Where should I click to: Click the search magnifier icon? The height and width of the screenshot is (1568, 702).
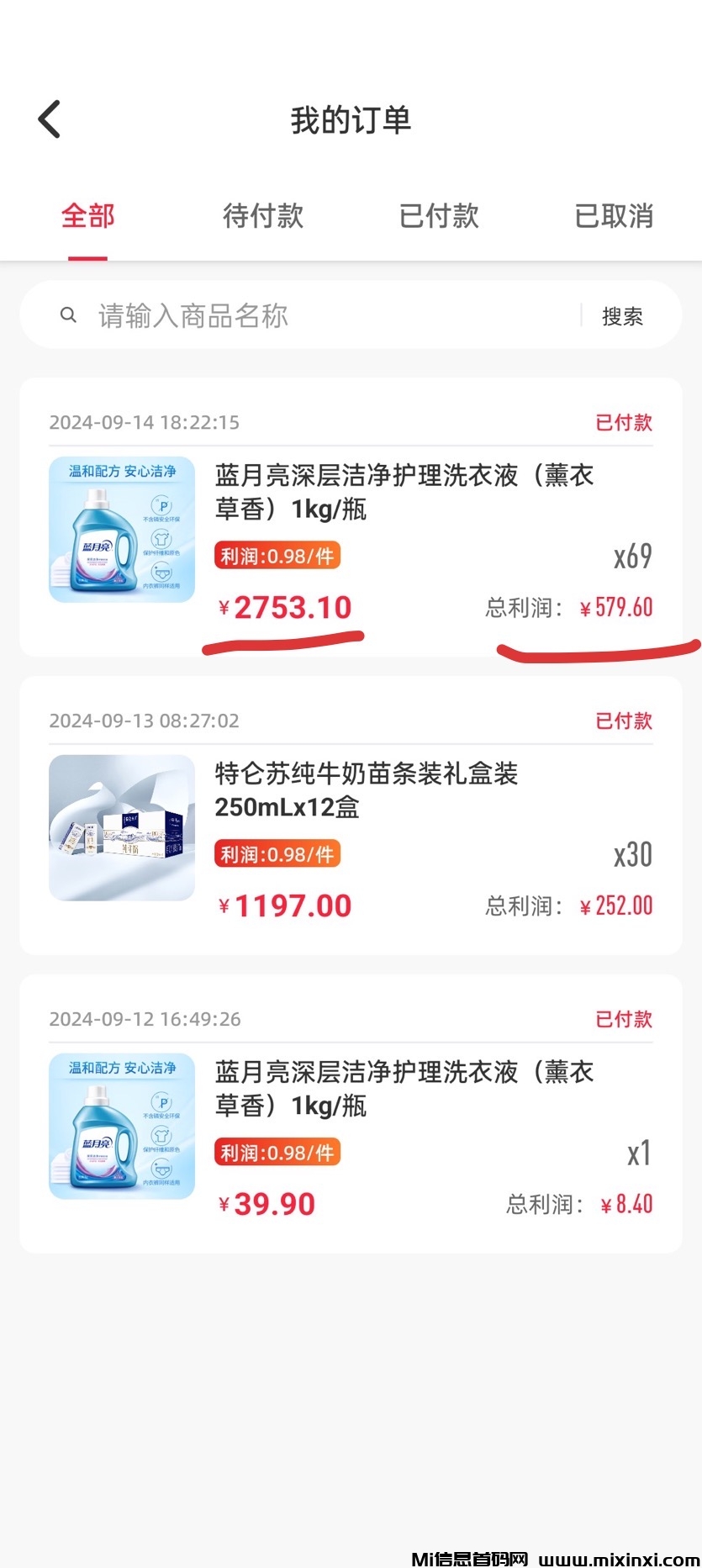68,314
